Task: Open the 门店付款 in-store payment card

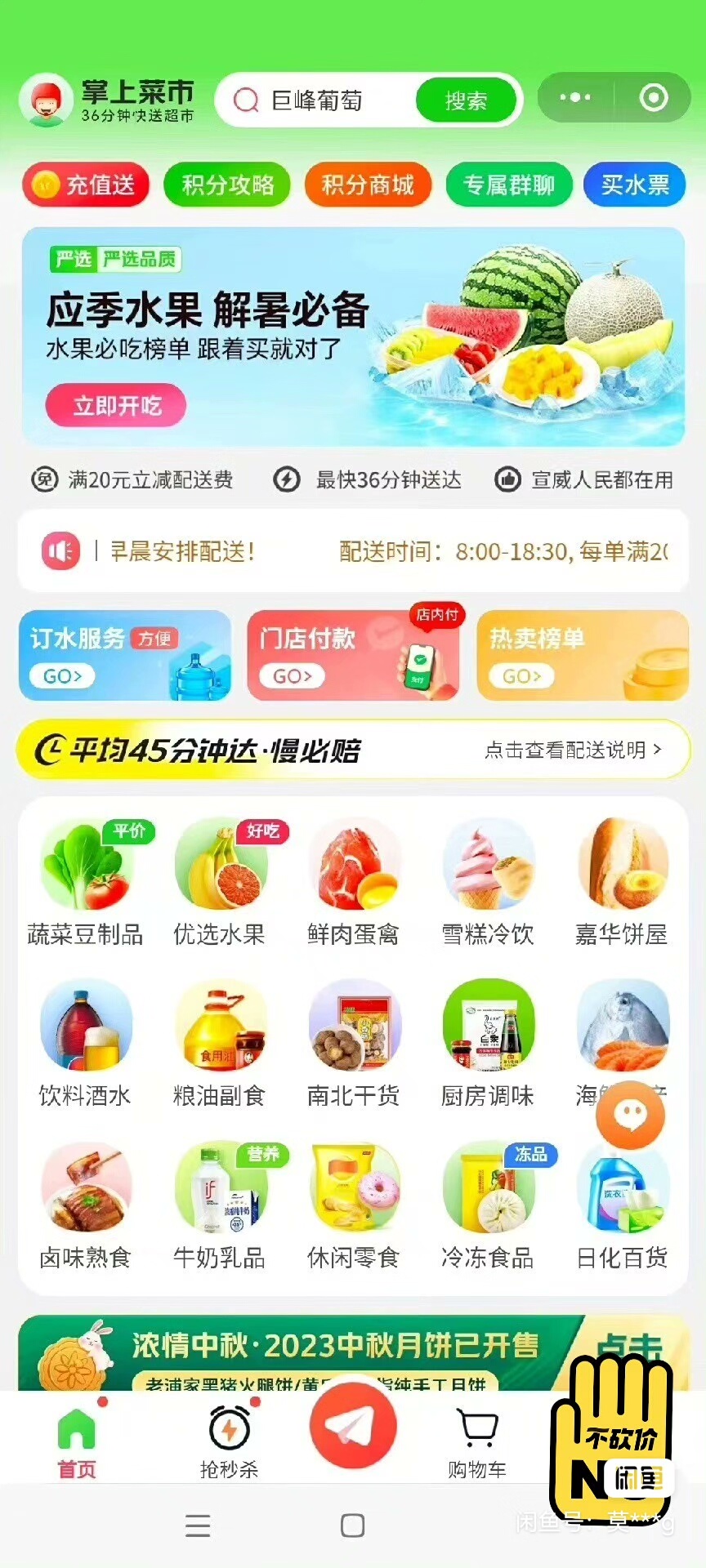Action: click(x=353, y=655)
